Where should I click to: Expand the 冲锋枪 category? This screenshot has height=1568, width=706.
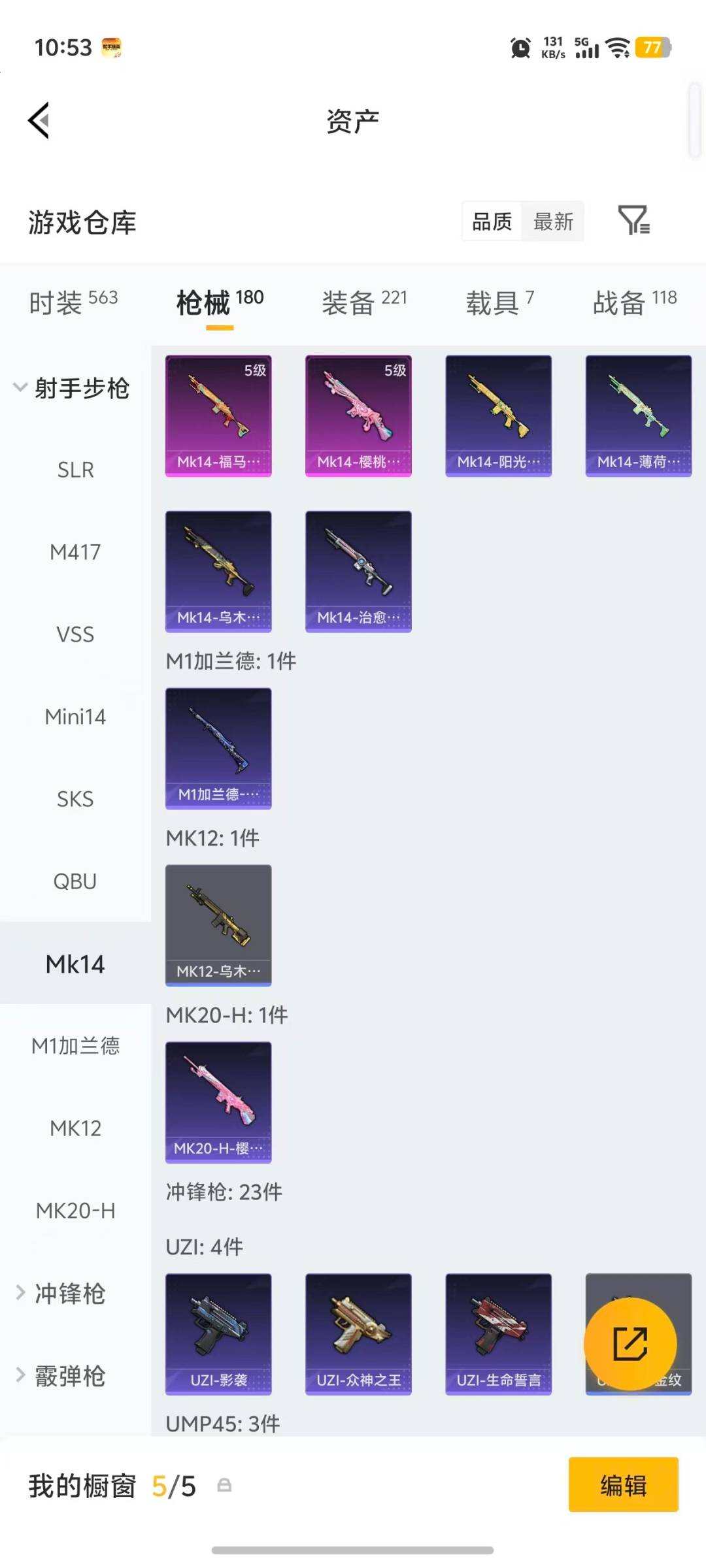click(x=62, y=1293)
